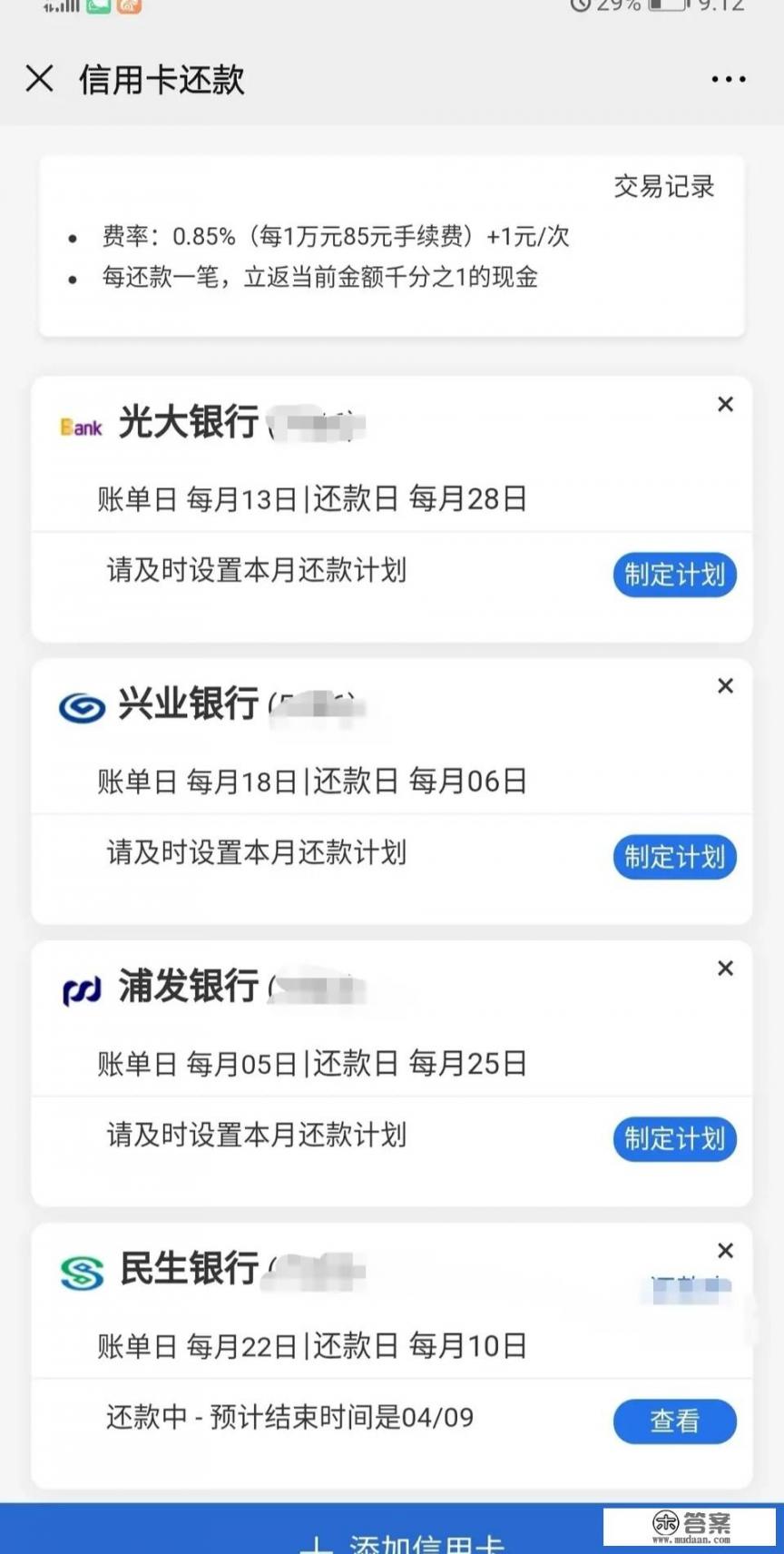Select the 光大银行 bank logo icon
Image resolution: width=784 pixels, height=1554 pixels.
point(79,427)
